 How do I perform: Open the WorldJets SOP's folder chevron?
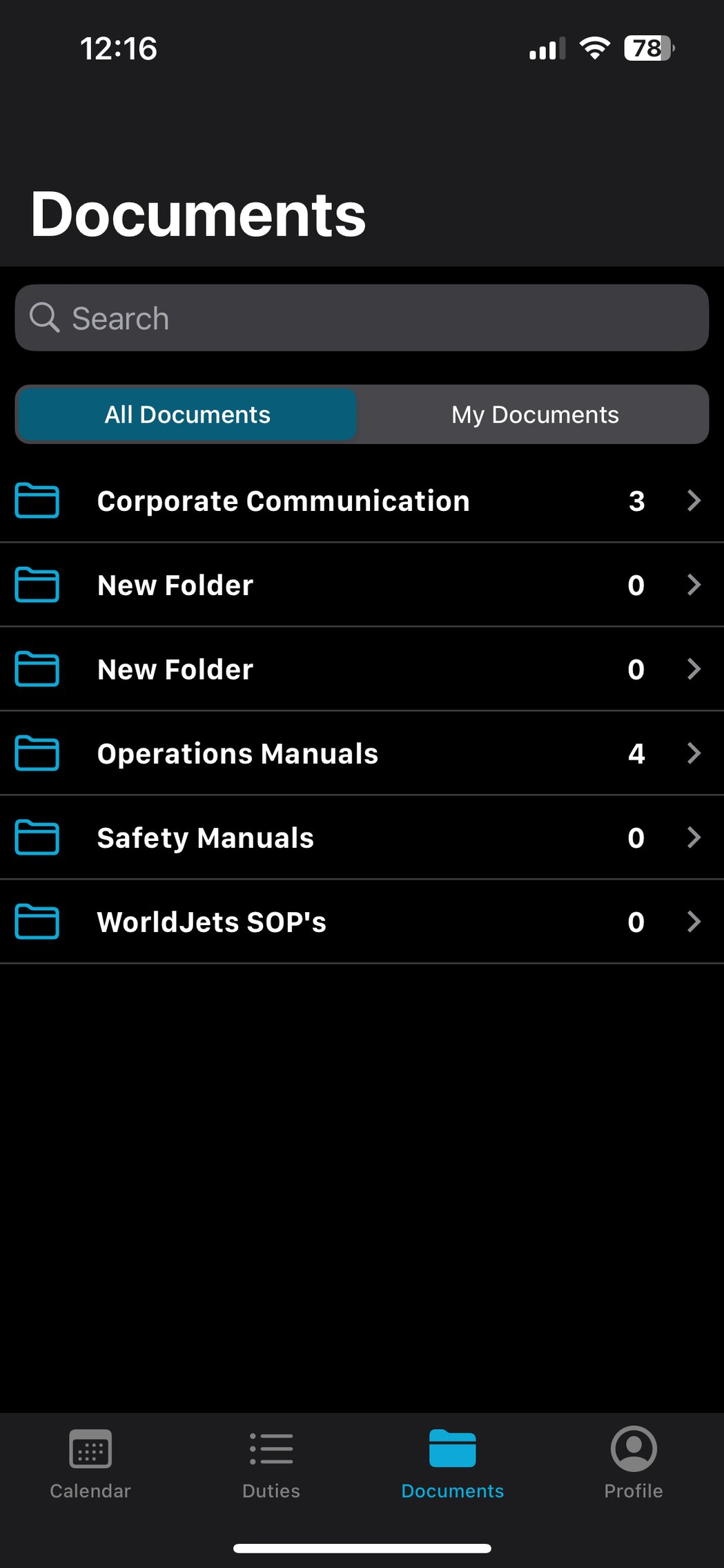click(x=694, y=922)
